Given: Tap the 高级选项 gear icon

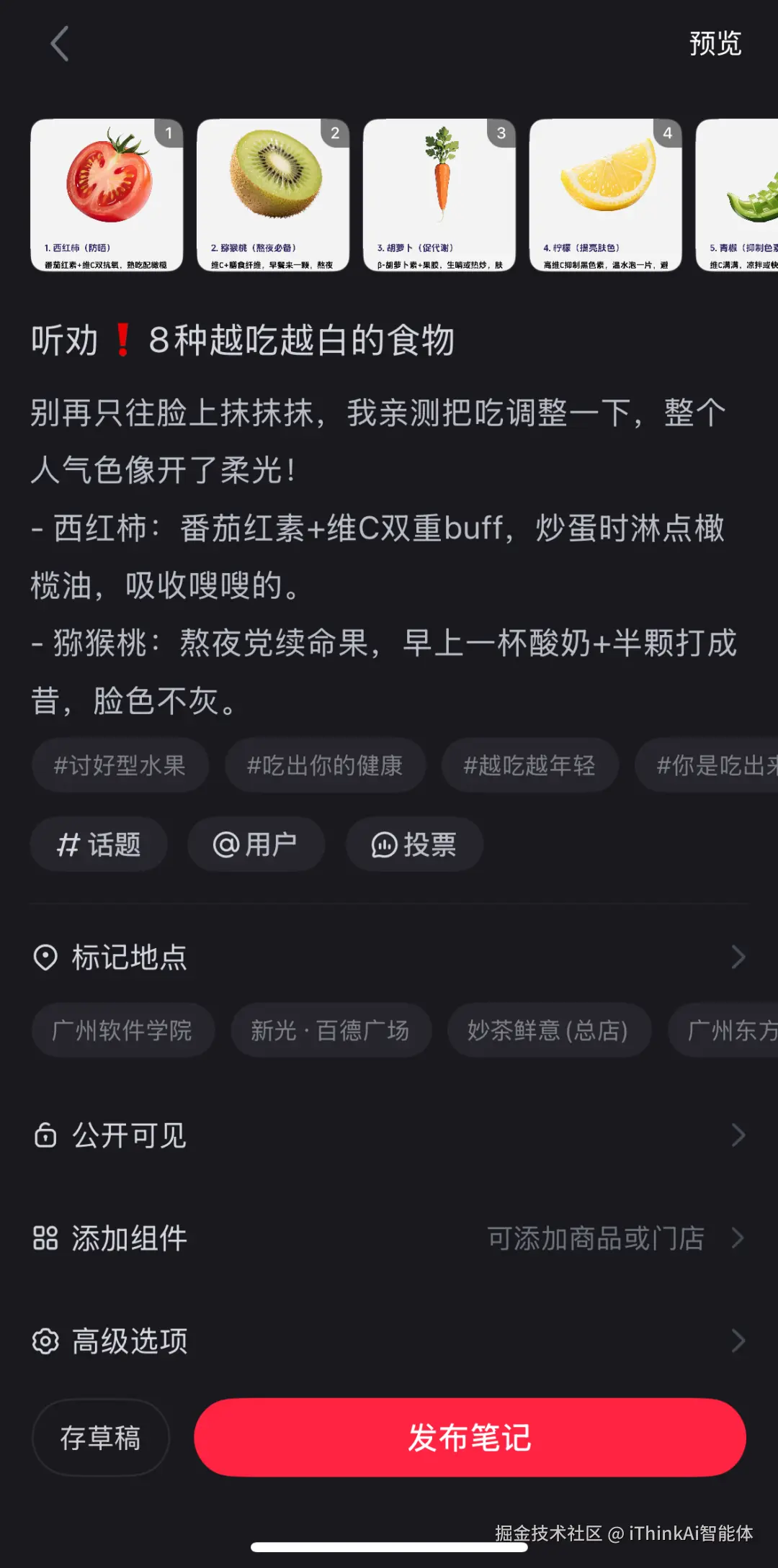Looking at the screenshot, I should [x=45, y=1340].
